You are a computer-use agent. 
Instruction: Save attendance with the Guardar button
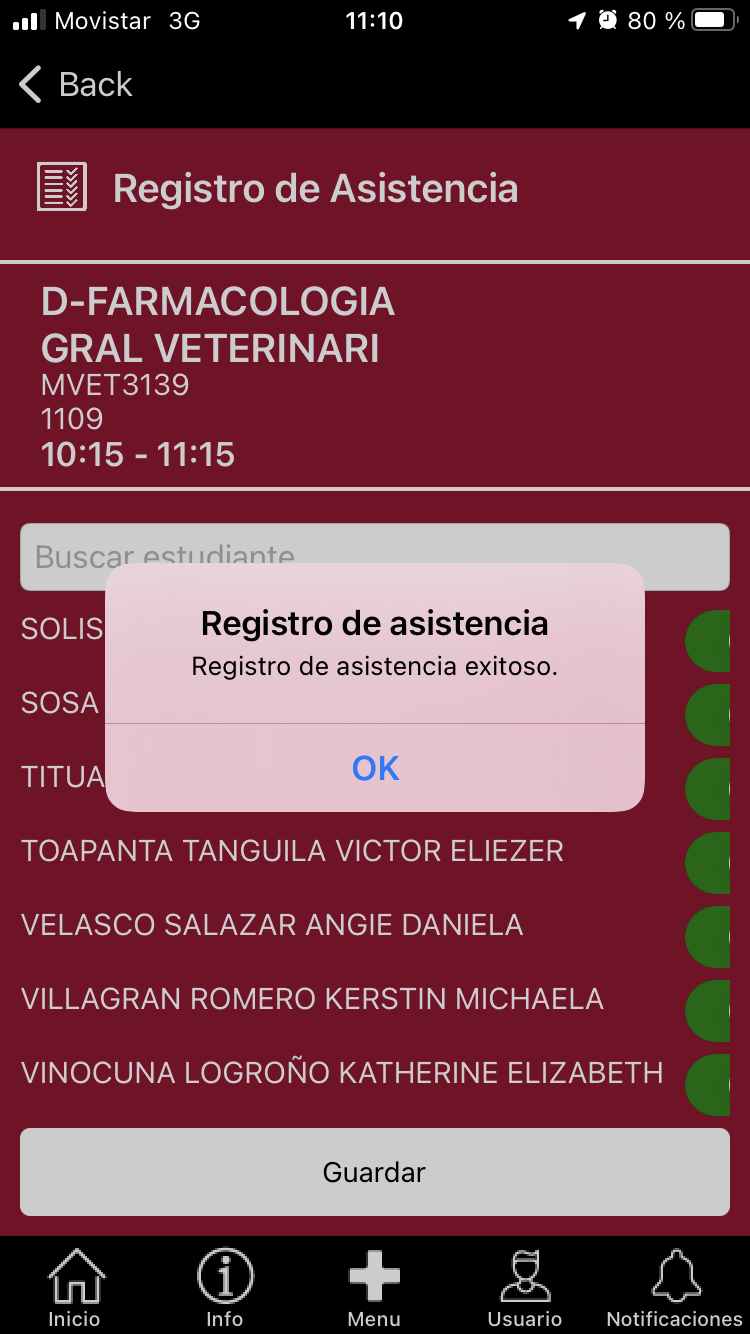375,1172
